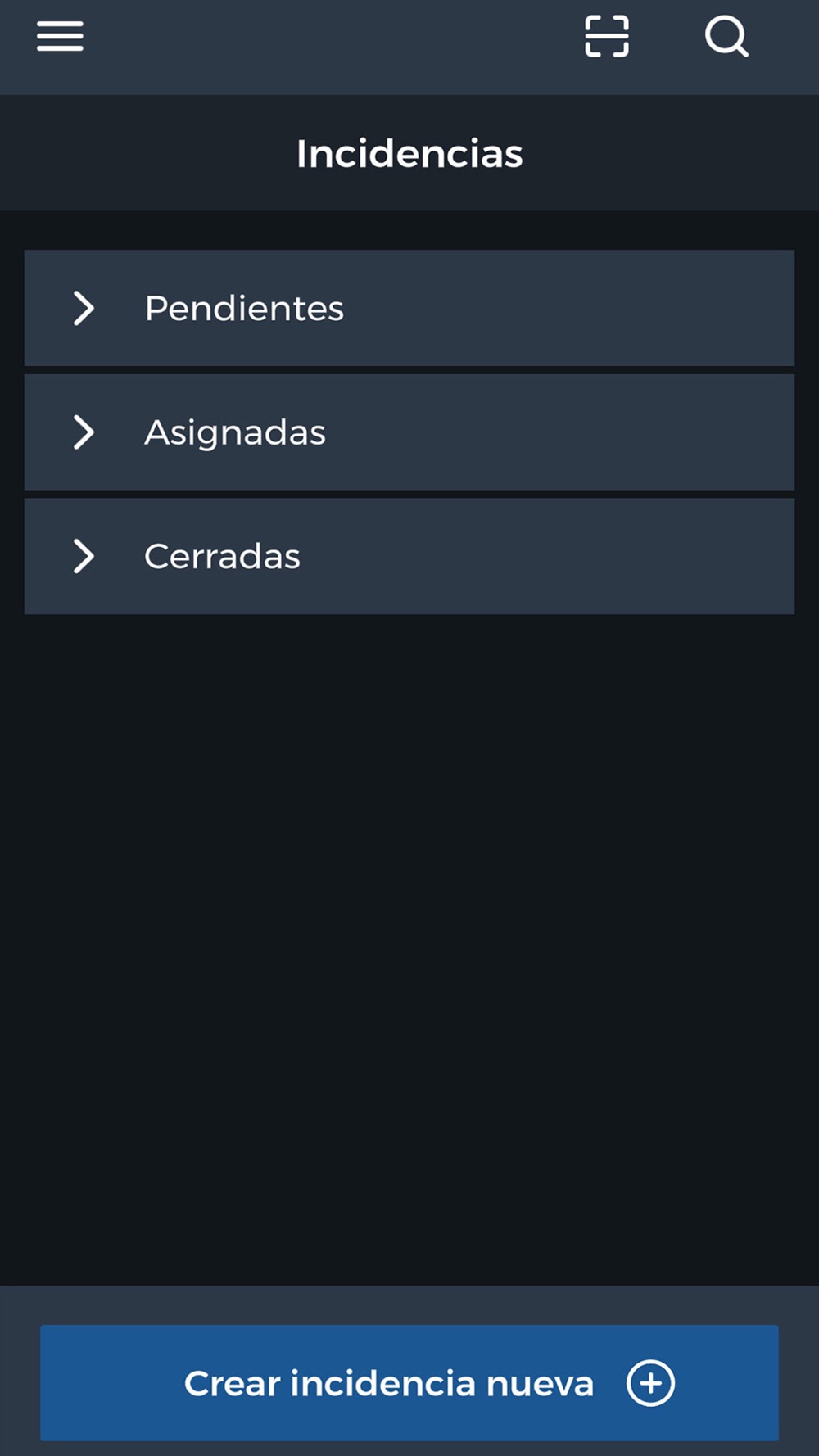Tap Crear incidencia nueva button
The width and height of the screenshot is (819, 1456).
[x=409, y=1383]
